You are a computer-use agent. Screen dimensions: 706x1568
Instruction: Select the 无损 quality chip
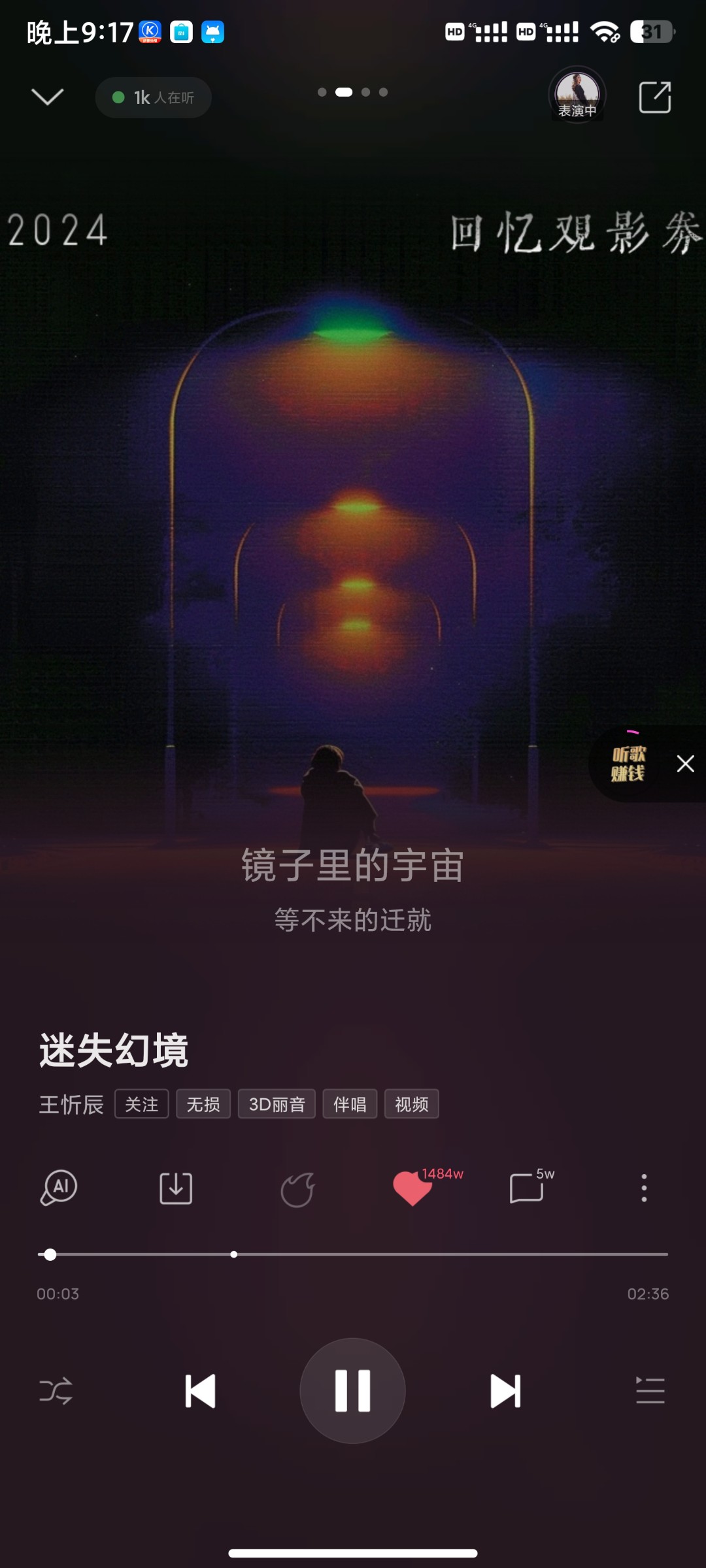[203, 1104]
